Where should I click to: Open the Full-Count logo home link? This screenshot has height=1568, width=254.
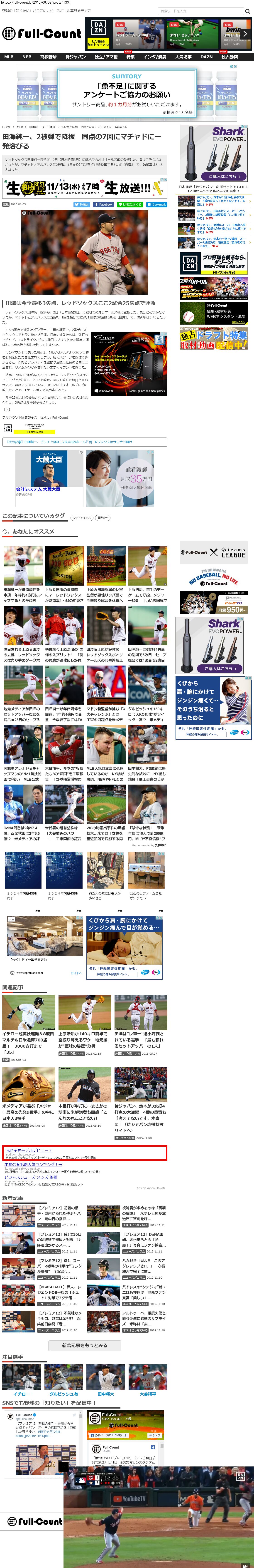(x=41, y=33)
